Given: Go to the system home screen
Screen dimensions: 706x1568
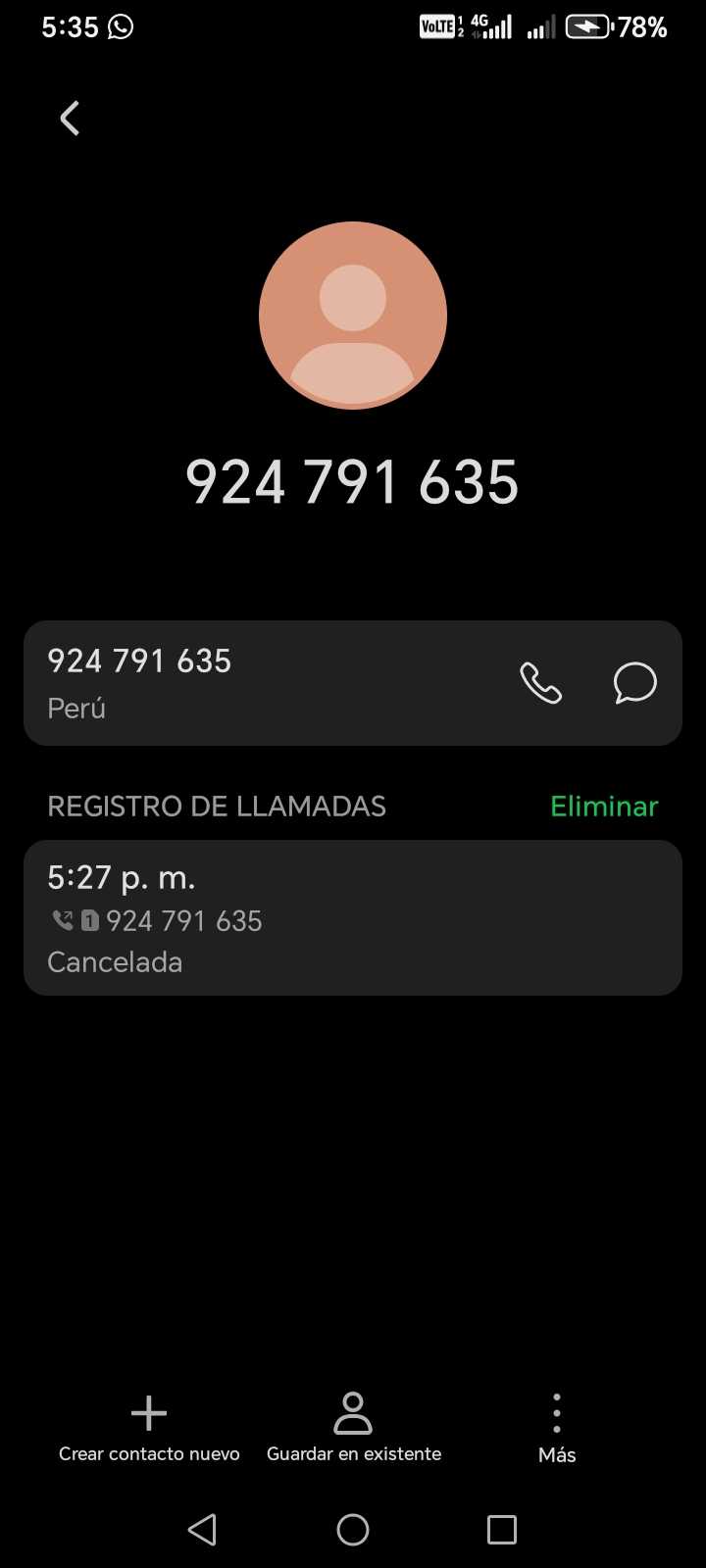Looking at the screenshot, I should coord(353,1530).
